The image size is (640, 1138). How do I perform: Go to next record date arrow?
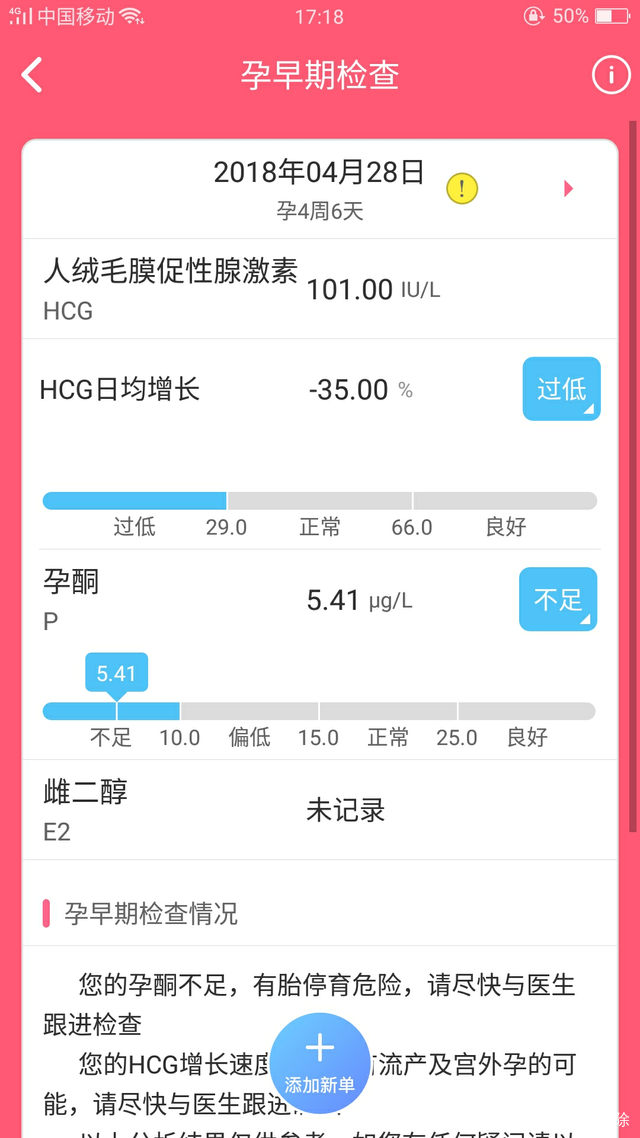(569, 188)
